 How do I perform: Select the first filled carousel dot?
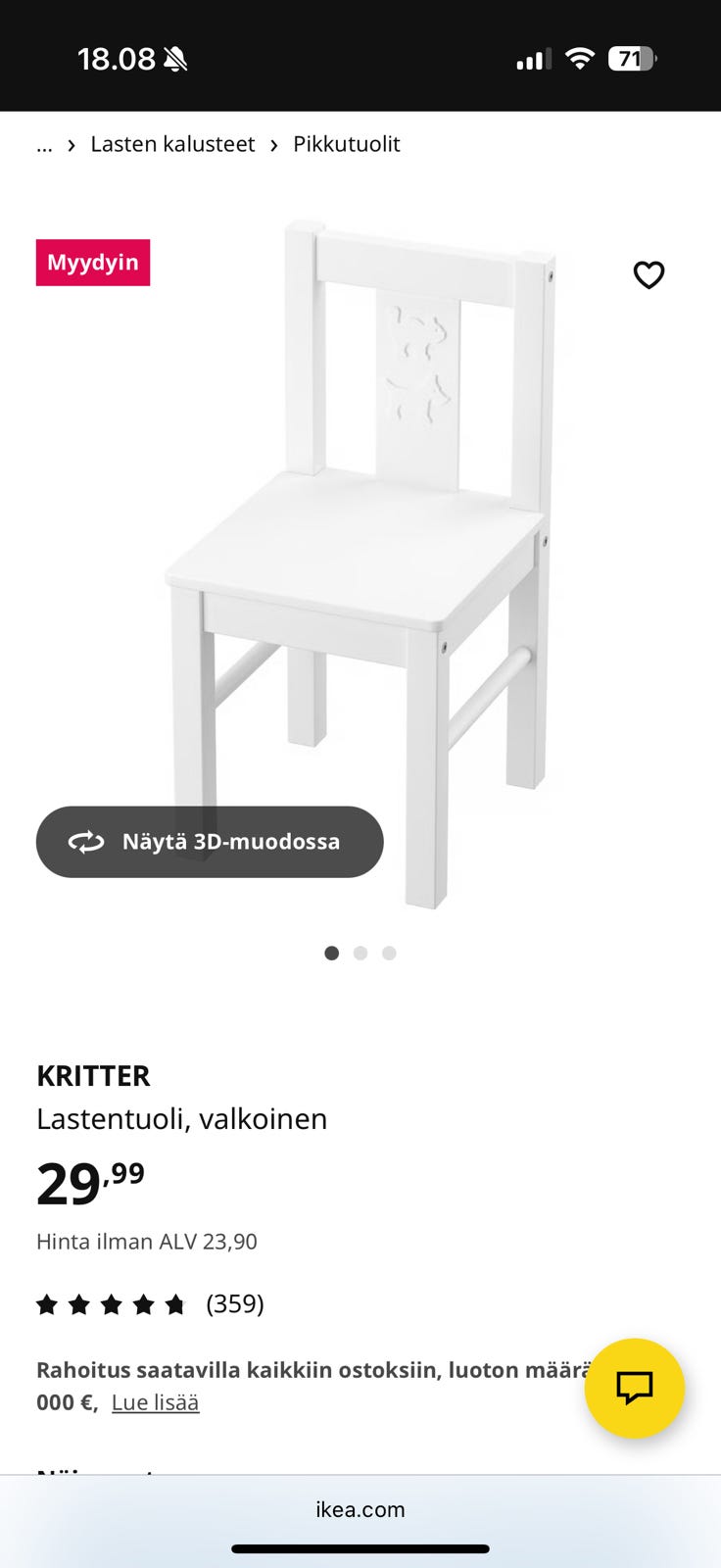[x=332, y=953]
